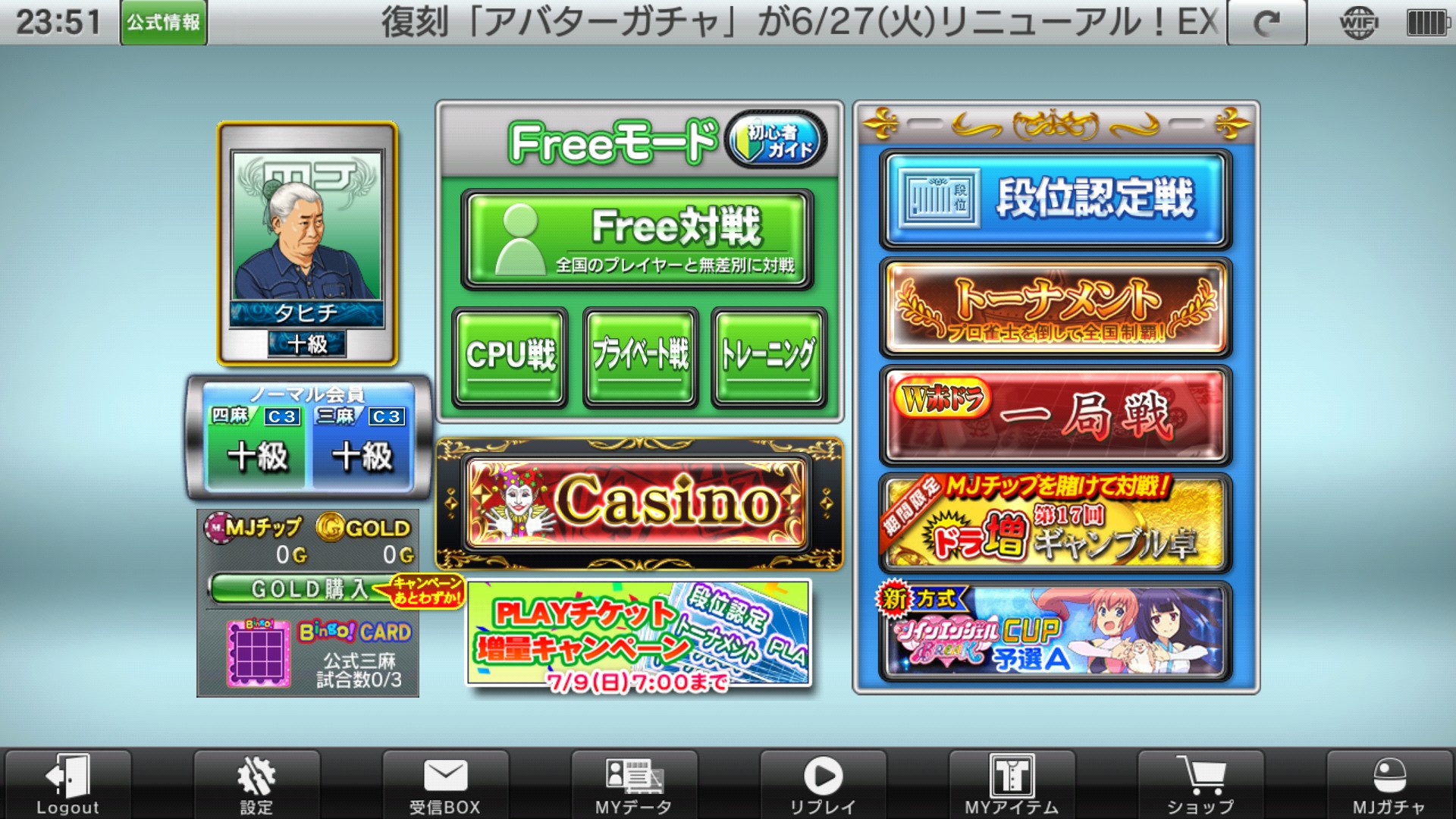Start 段位認定戦 ranked match
The width and height of the screenshot is (1456, 819).
pos(1055,199)
